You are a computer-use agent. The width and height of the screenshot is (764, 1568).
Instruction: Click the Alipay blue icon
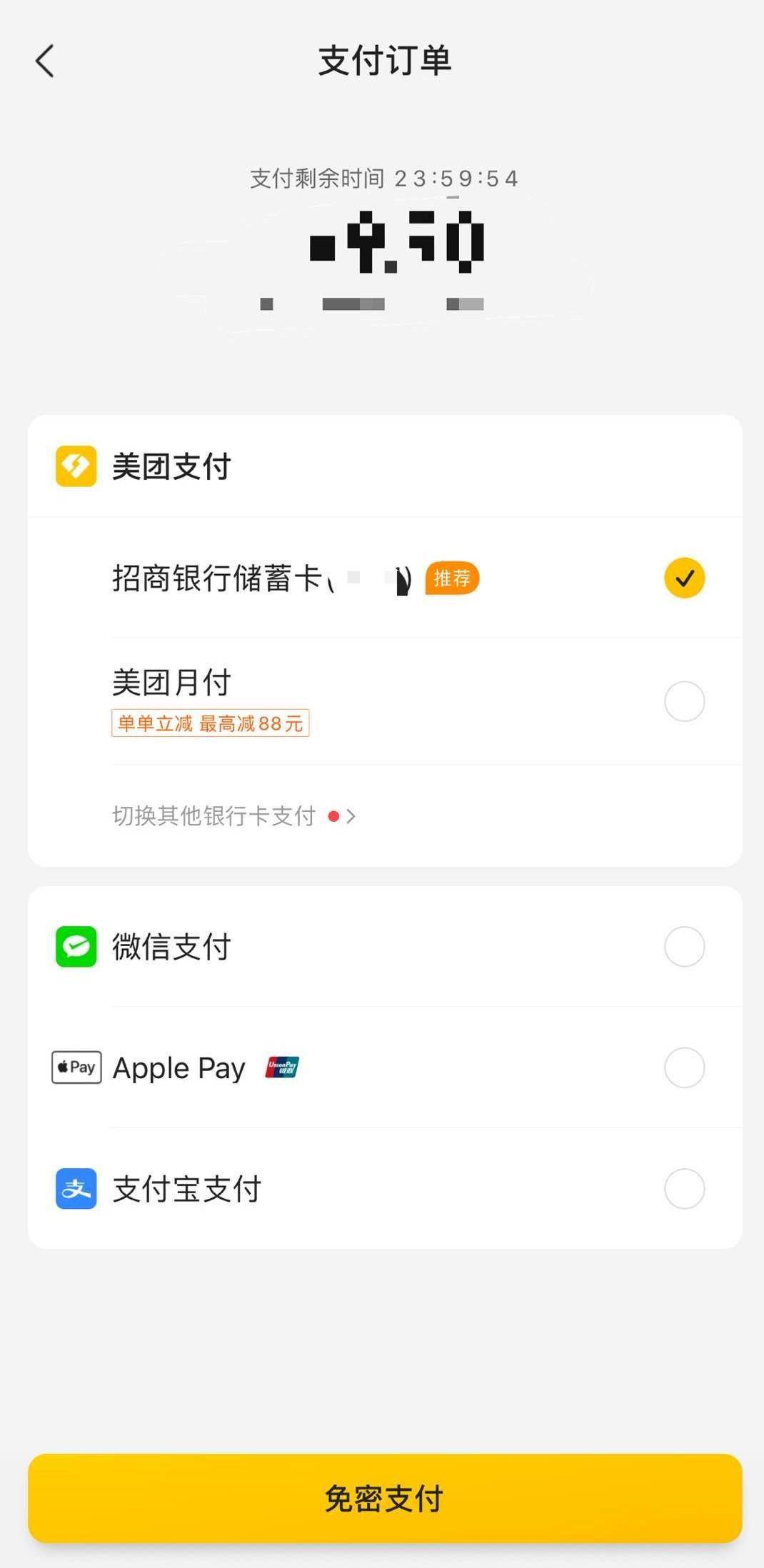pos(76,1189)
